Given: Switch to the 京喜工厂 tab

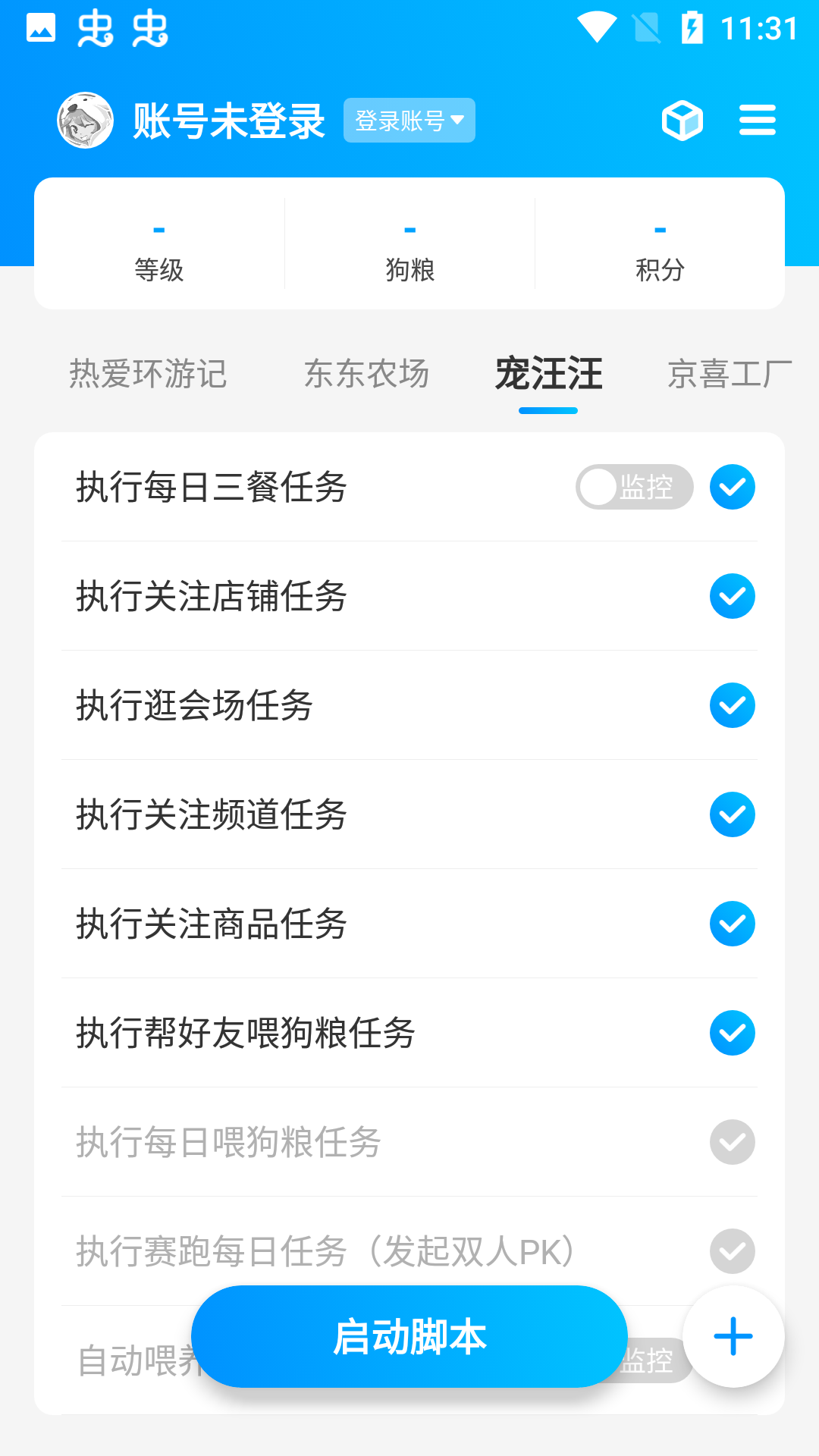Looking at the screenshot, I should click(729, 374).
